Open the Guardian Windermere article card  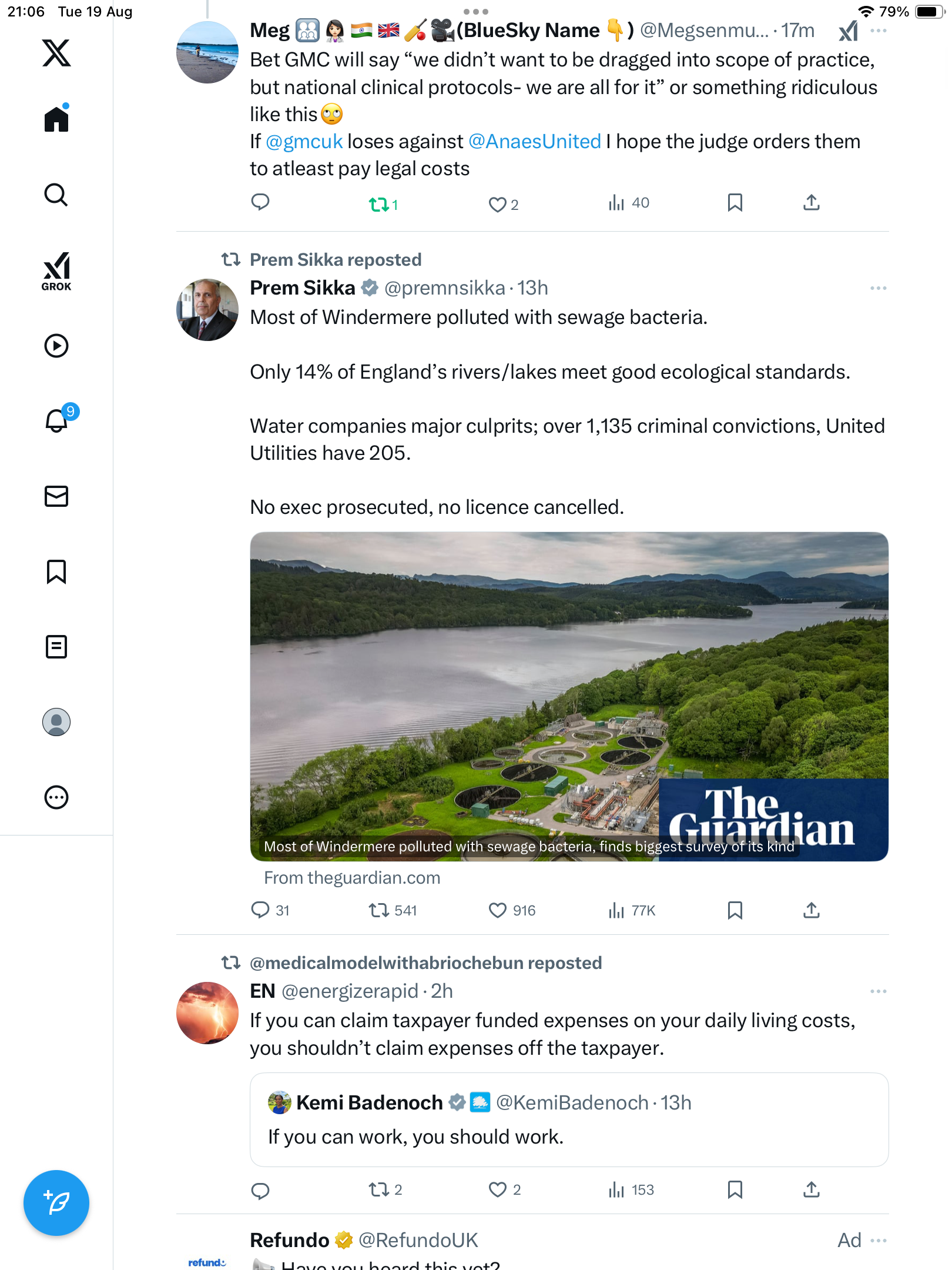click(x=569, y=697)
